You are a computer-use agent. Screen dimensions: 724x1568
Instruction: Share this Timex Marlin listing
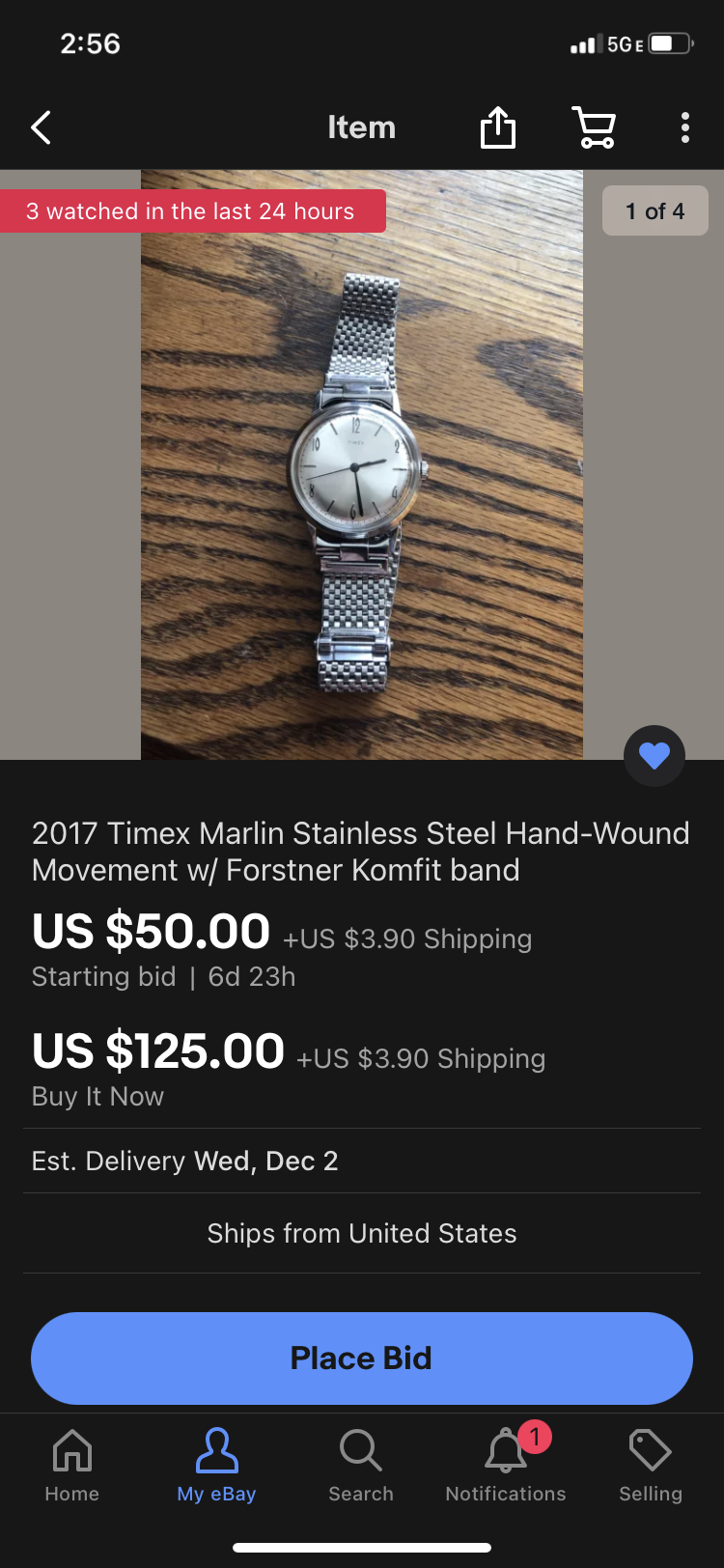click(498, 127)
